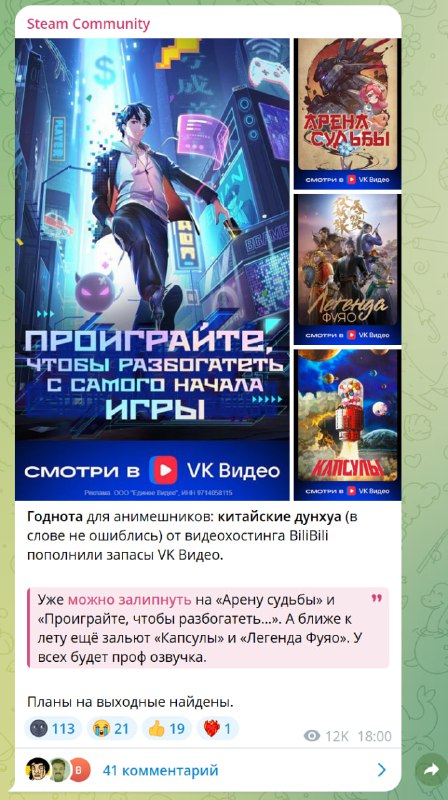Open the «Капсулы» image tile
This screenshot has width=448, height=800.
(x=347, y=424)
